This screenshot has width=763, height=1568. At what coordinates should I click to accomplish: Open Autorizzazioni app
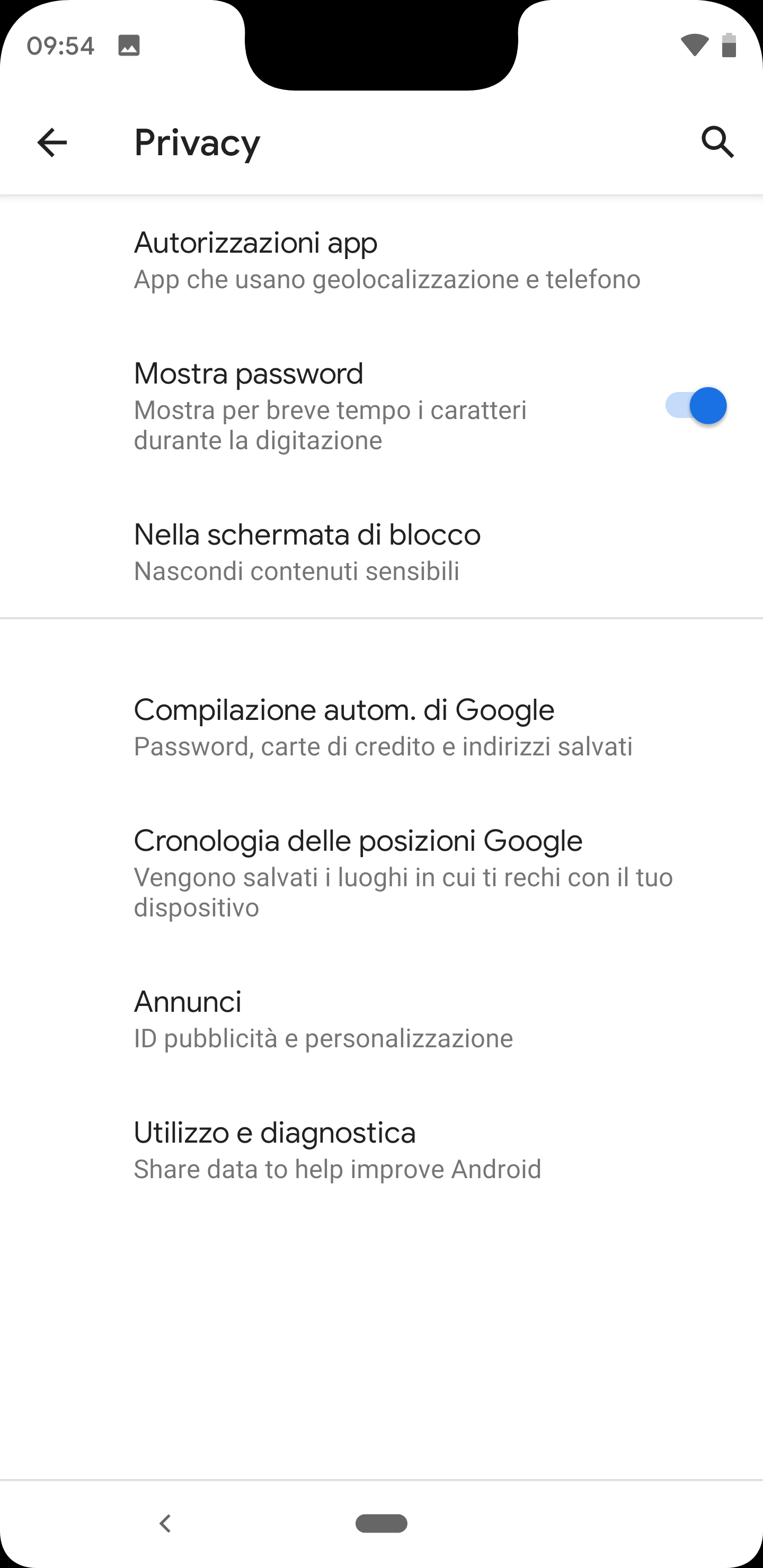tap(381, 261)
